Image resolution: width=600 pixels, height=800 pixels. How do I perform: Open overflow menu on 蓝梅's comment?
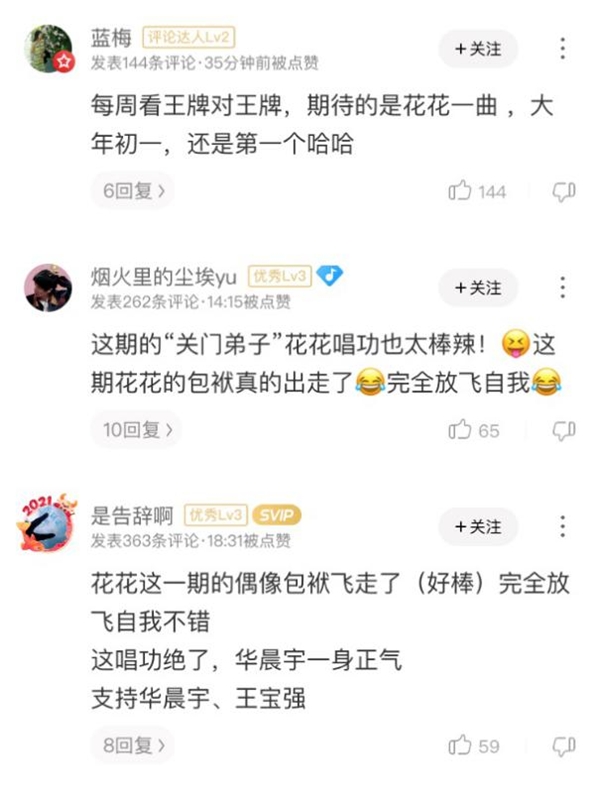tap(563, 49)
